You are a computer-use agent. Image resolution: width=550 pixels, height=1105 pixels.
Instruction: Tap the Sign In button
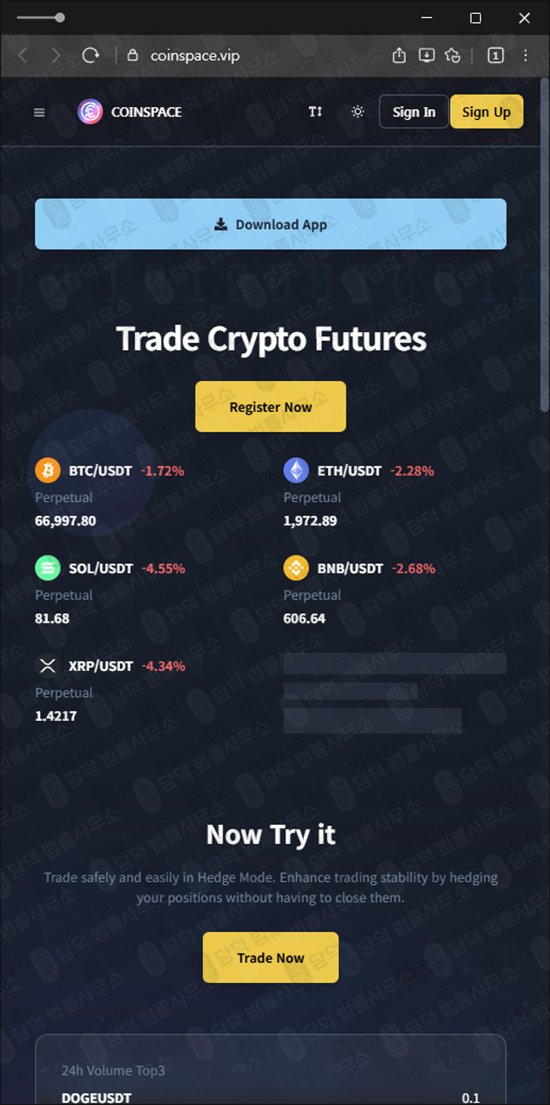pos(414,111)
